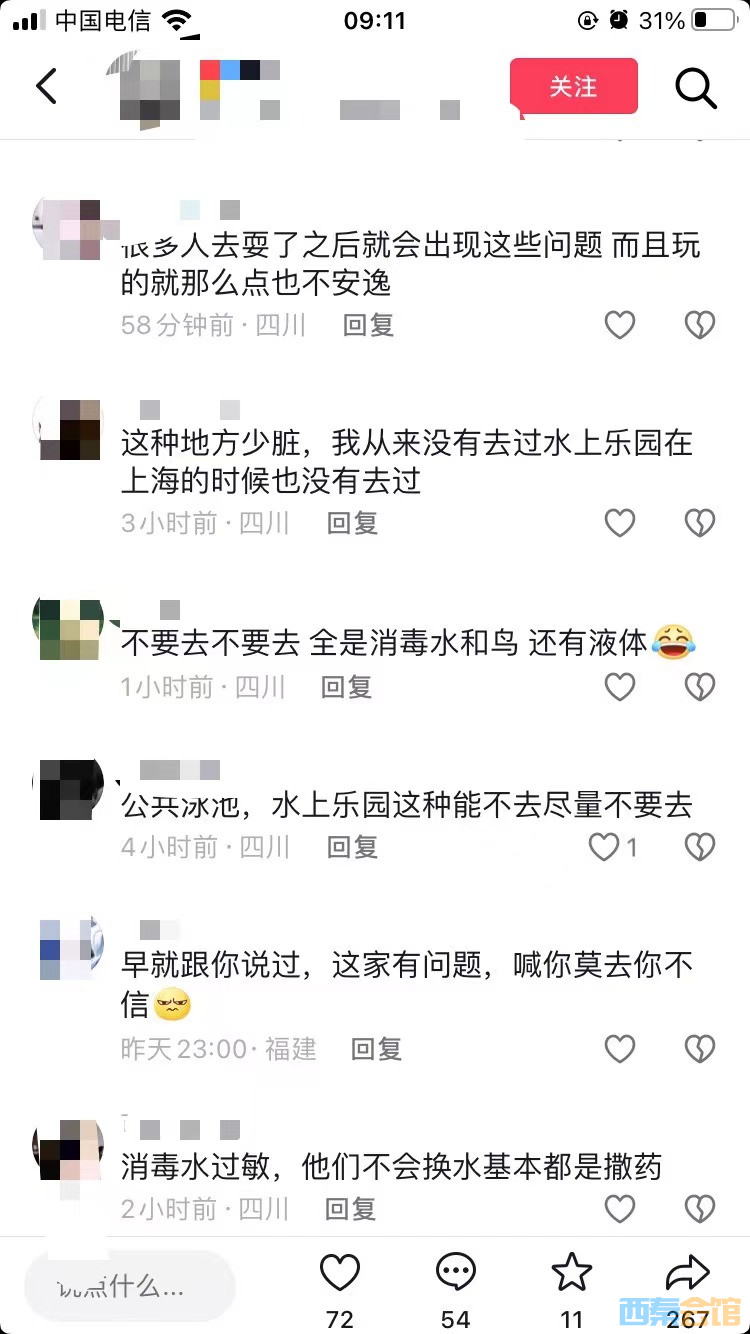Like the comment posted 58分钟前
Viewport: 750px width, 1334px height.
[x=620, y=325]
